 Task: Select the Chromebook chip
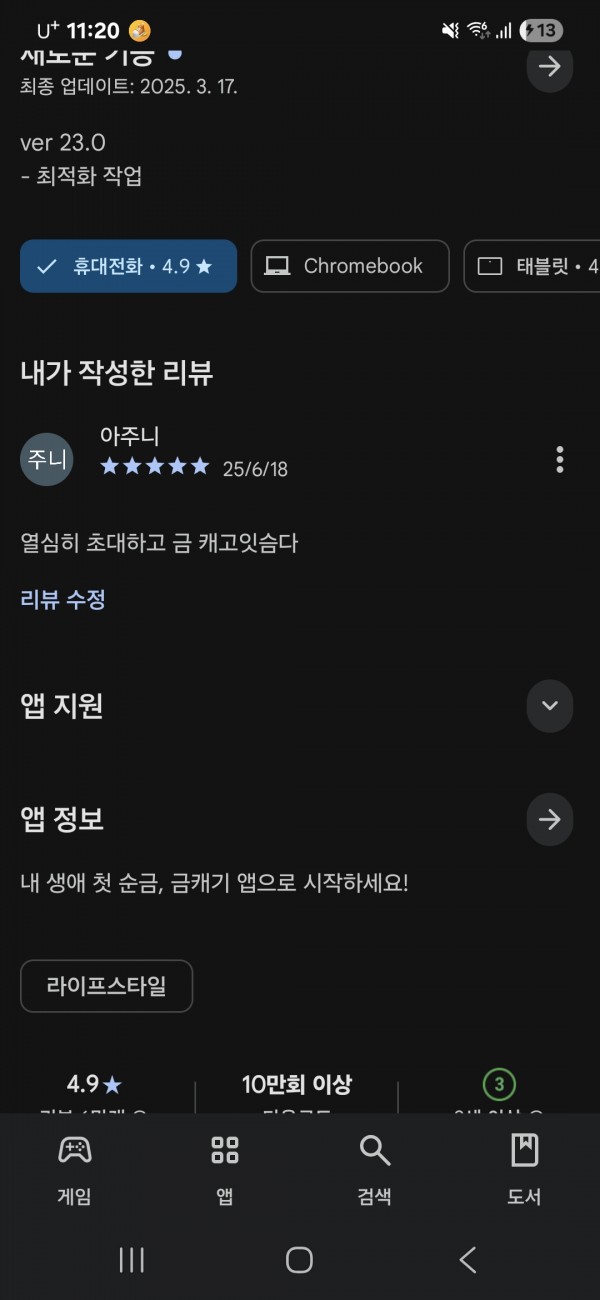click(350, 266)
